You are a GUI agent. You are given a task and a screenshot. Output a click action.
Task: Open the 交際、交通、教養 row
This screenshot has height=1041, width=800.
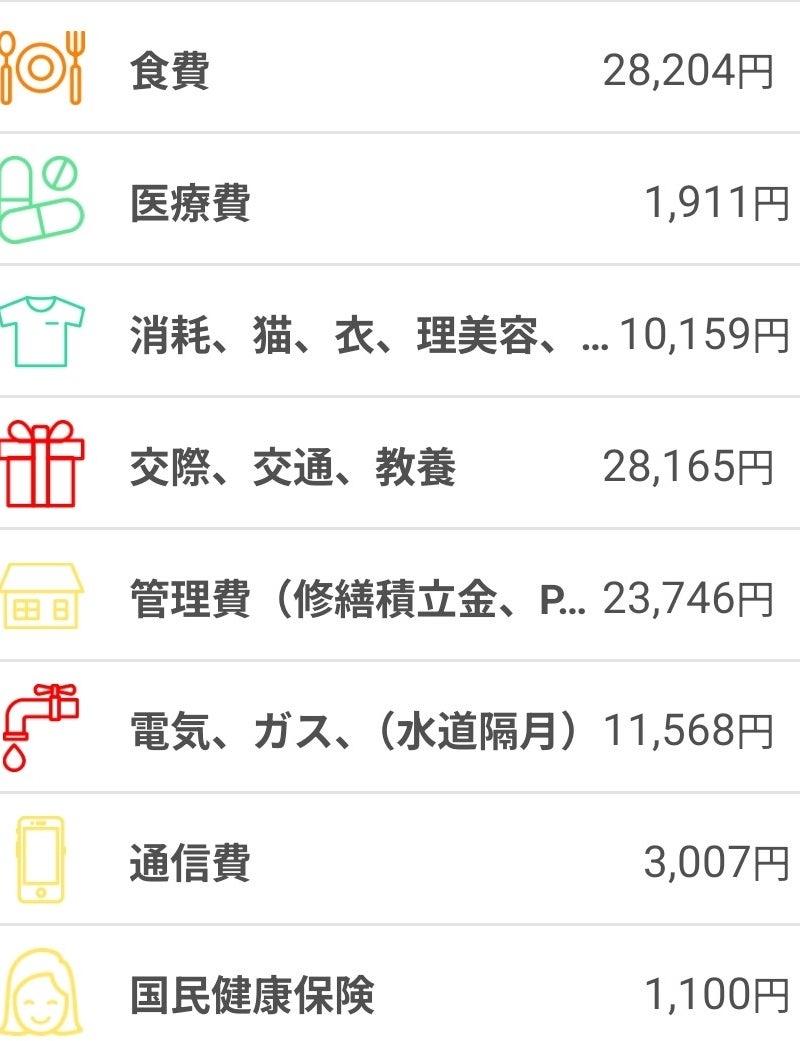[400, 467]
